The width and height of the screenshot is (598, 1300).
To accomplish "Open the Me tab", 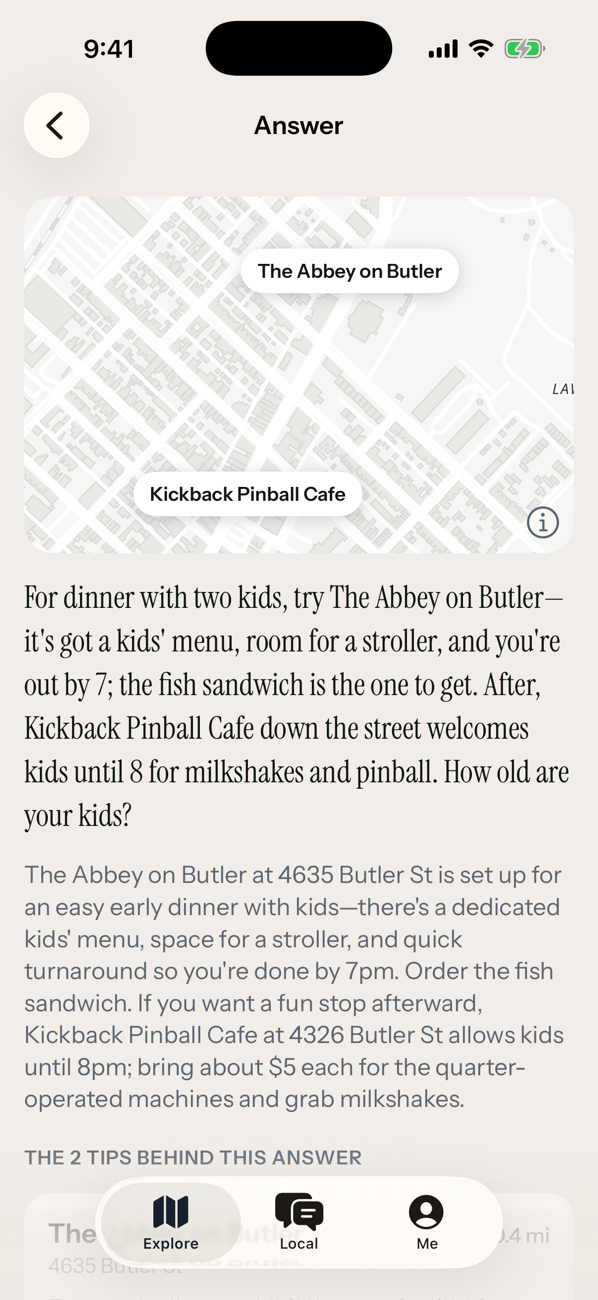I will pos(427,1222).
